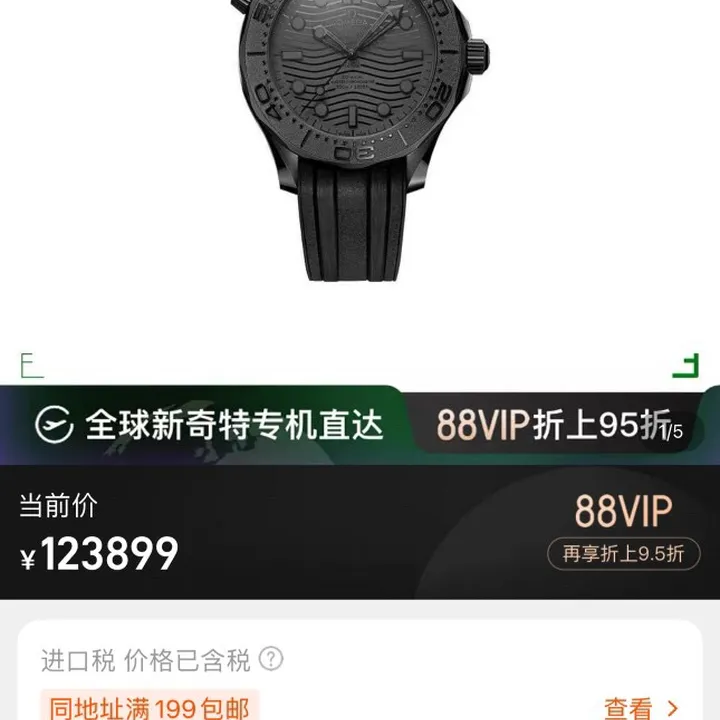This screenshot has height=720, width=720.
Task: Open the 进口税 help question mark
Action: (271, 659)
